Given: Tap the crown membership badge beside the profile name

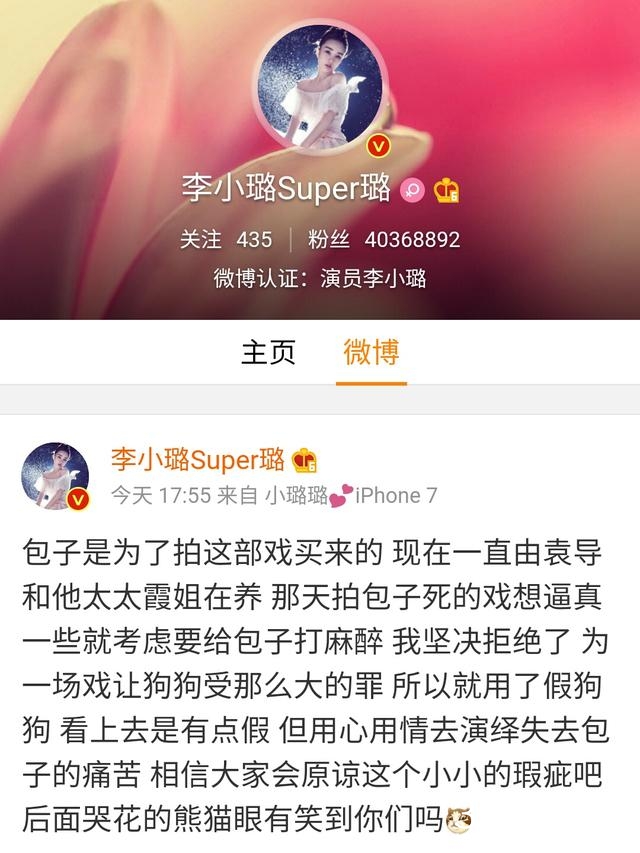Looking at the screenshot, I should coord(446,190).
